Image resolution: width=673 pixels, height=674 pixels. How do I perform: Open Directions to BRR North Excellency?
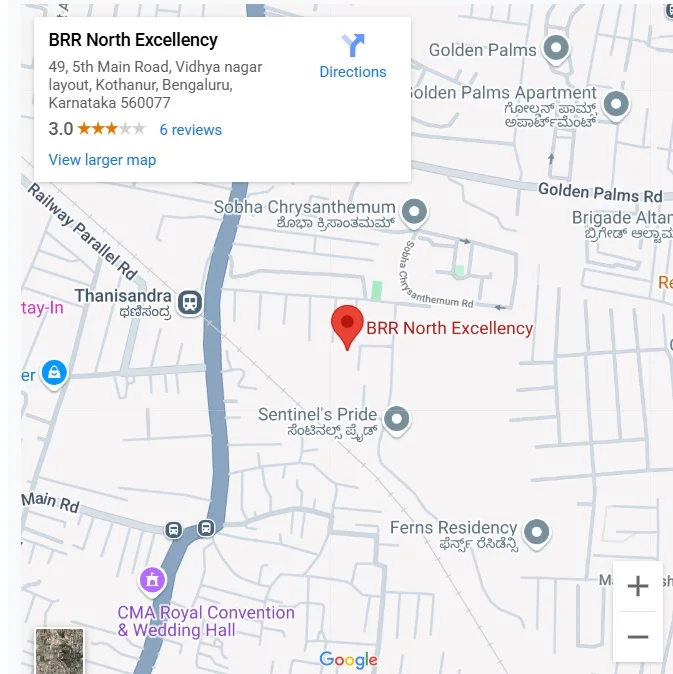tap(353, 56)
